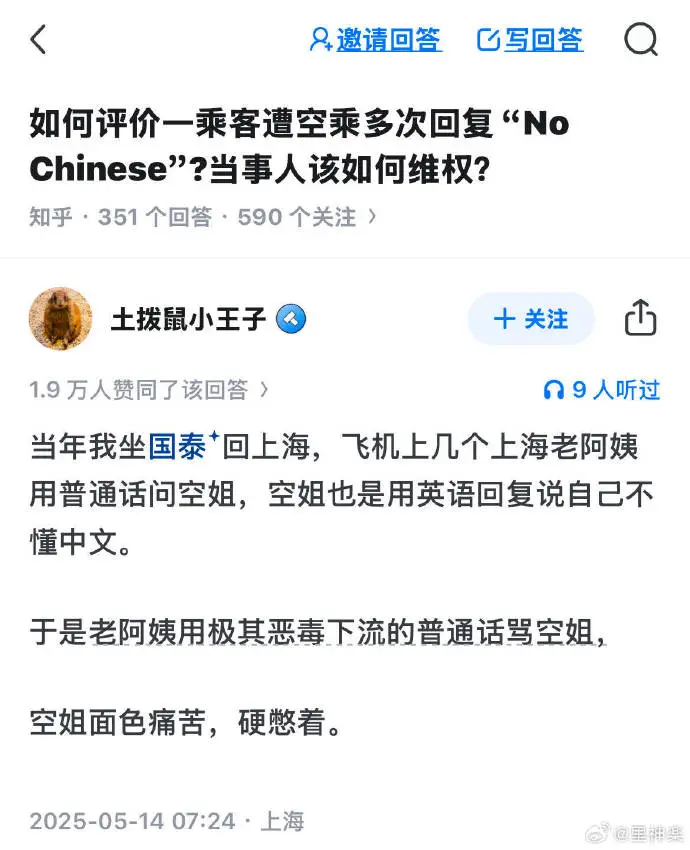
Task: Follow 土拨鼠小王子 with the 关注 button
Action: click(x=531, y=319)
